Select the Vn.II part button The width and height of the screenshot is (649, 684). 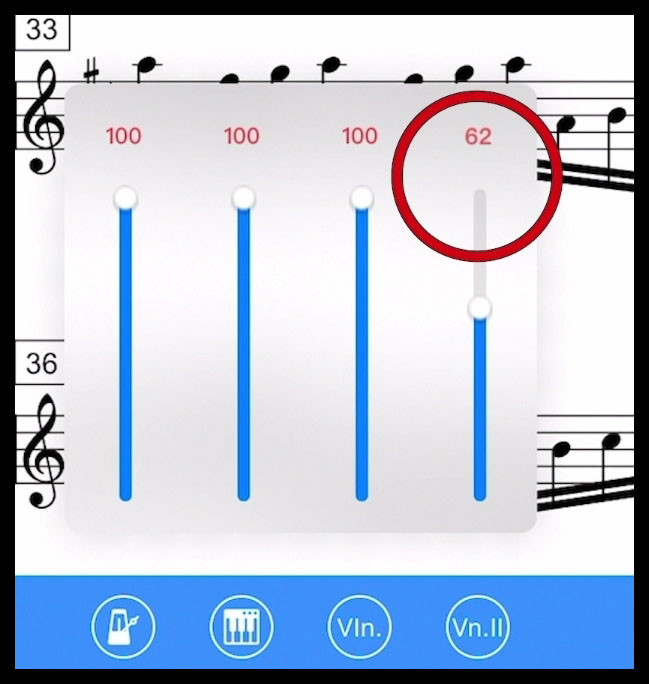click(478, 629)
